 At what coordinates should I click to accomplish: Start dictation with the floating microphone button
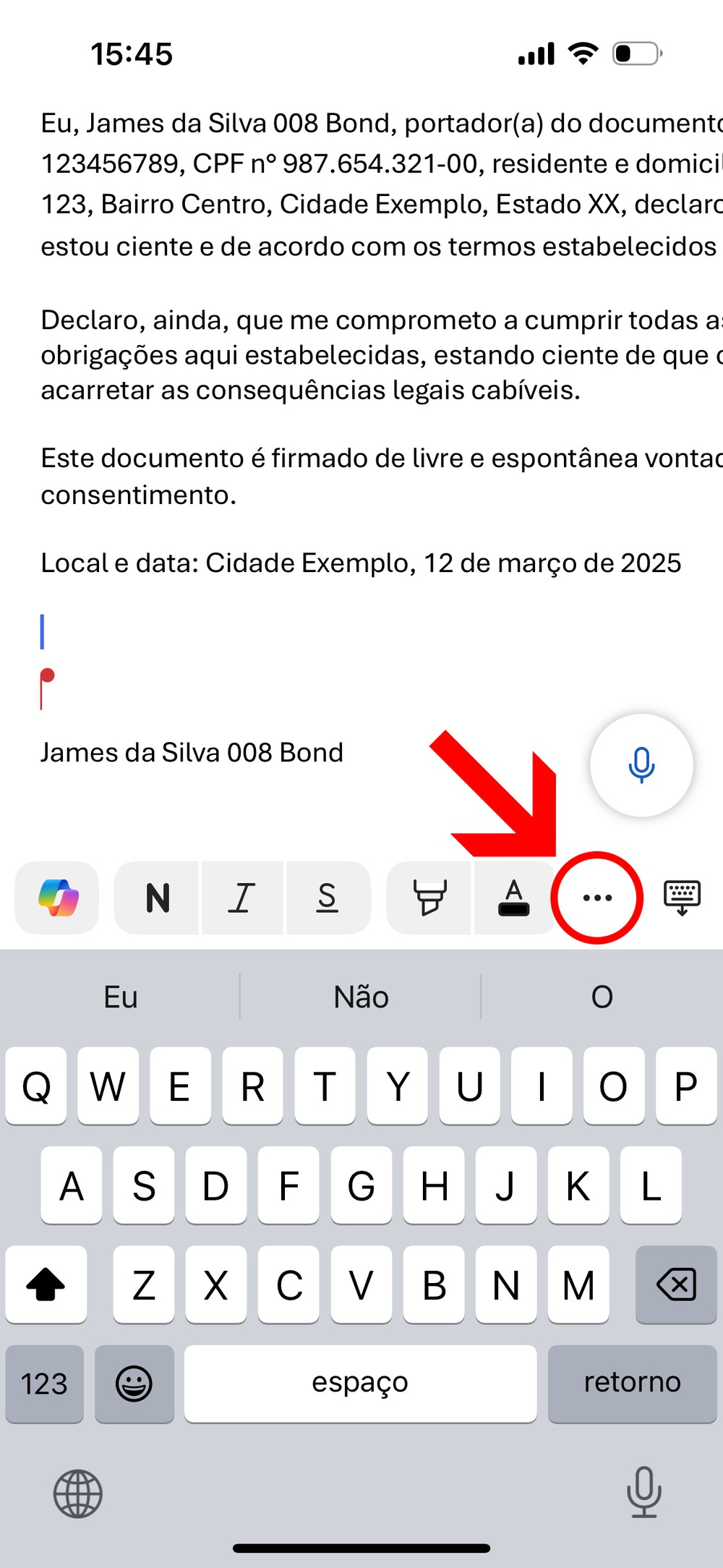click(641, 765)
